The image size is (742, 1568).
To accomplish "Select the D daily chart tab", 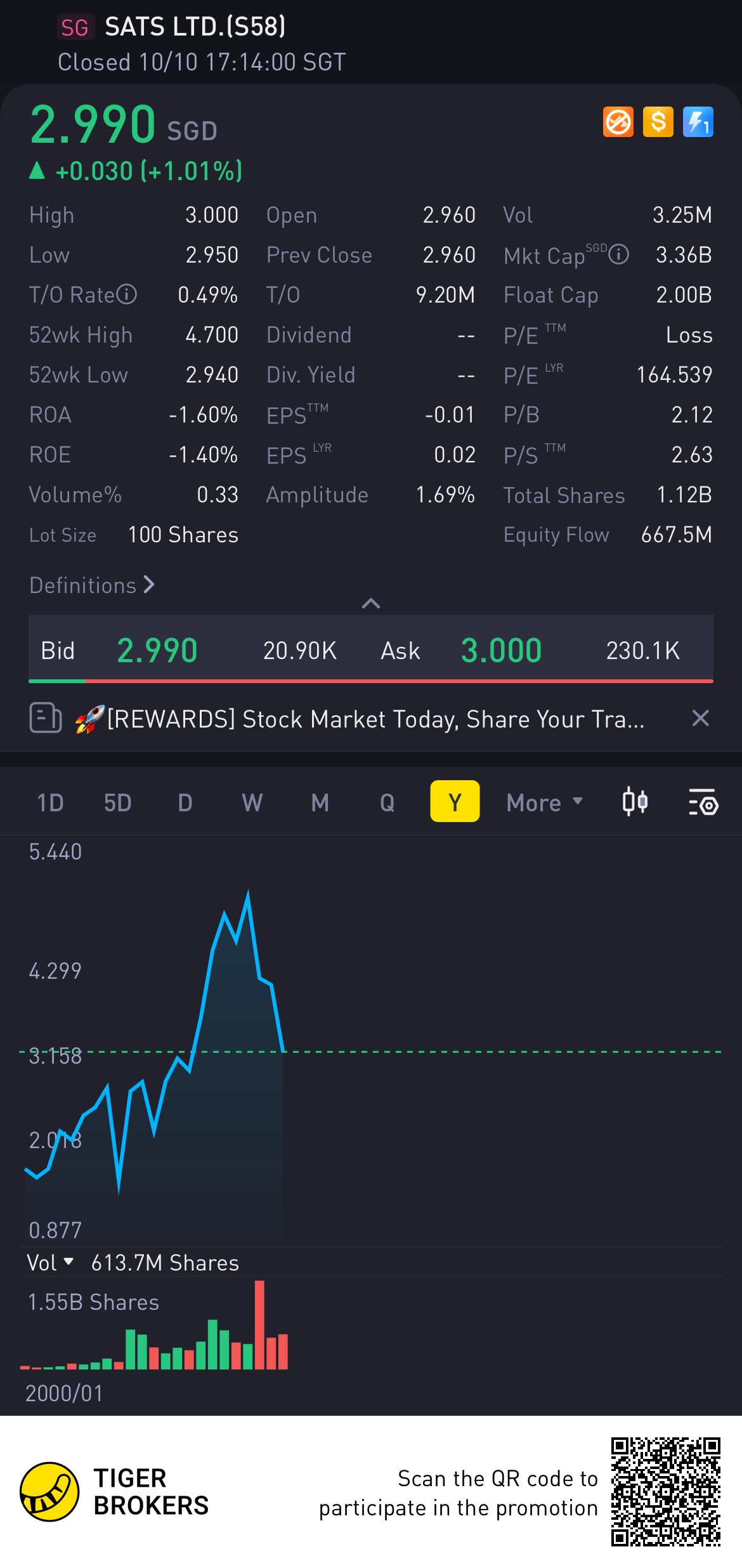I will click(185, 802).
